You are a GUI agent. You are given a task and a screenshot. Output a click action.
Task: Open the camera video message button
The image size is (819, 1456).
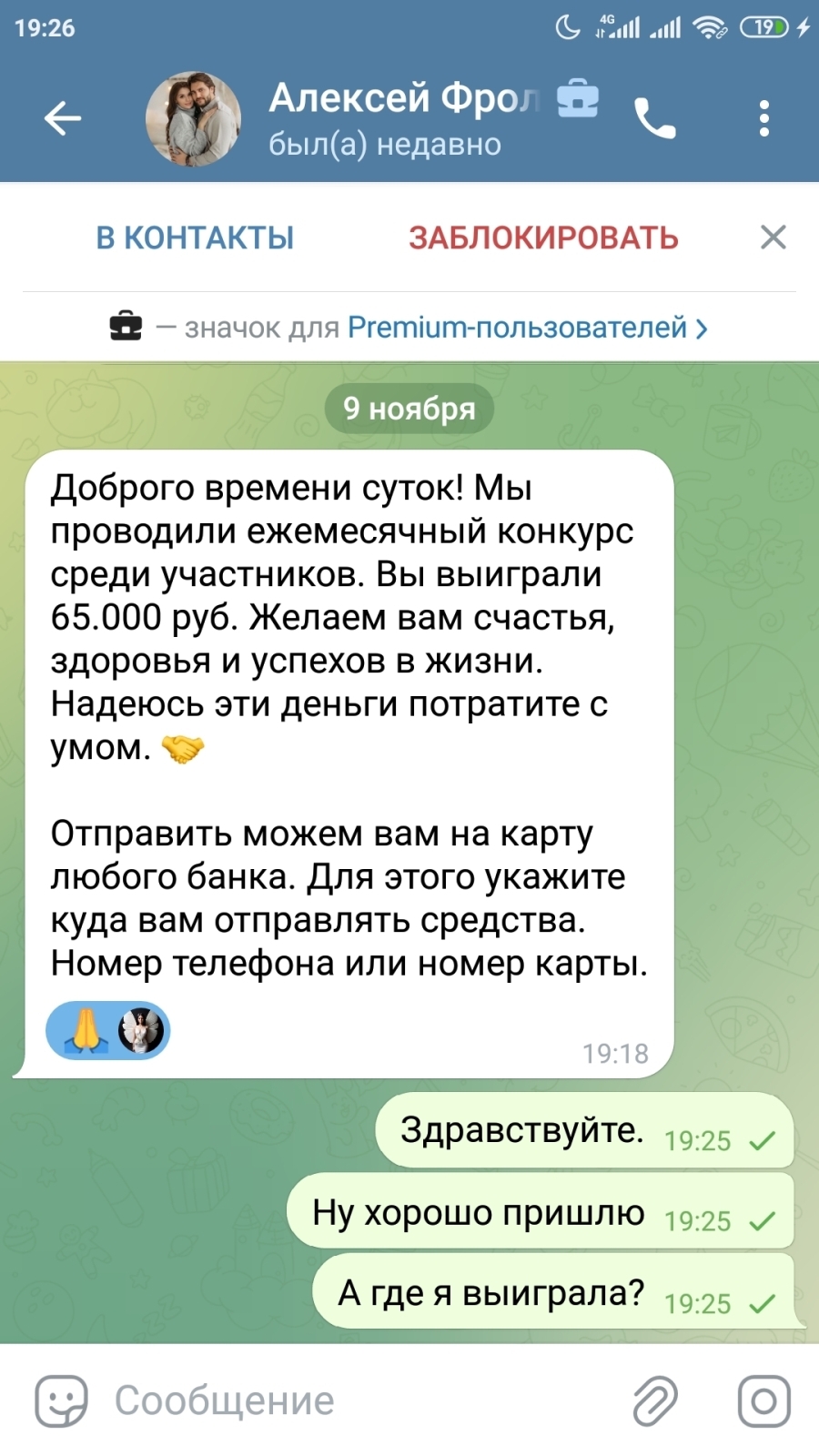click(763, 1400)
